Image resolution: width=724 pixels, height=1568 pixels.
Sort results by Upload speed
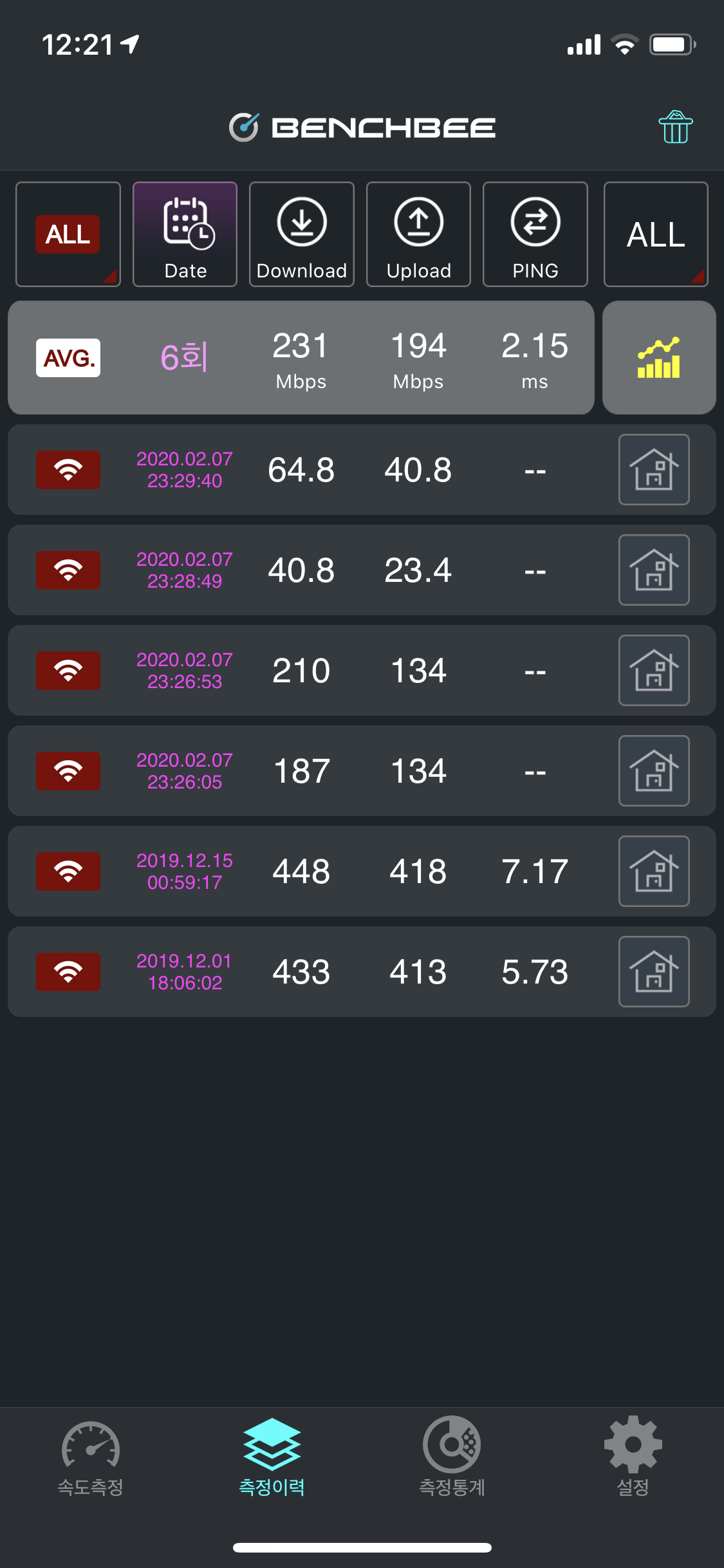coord(418,234)
